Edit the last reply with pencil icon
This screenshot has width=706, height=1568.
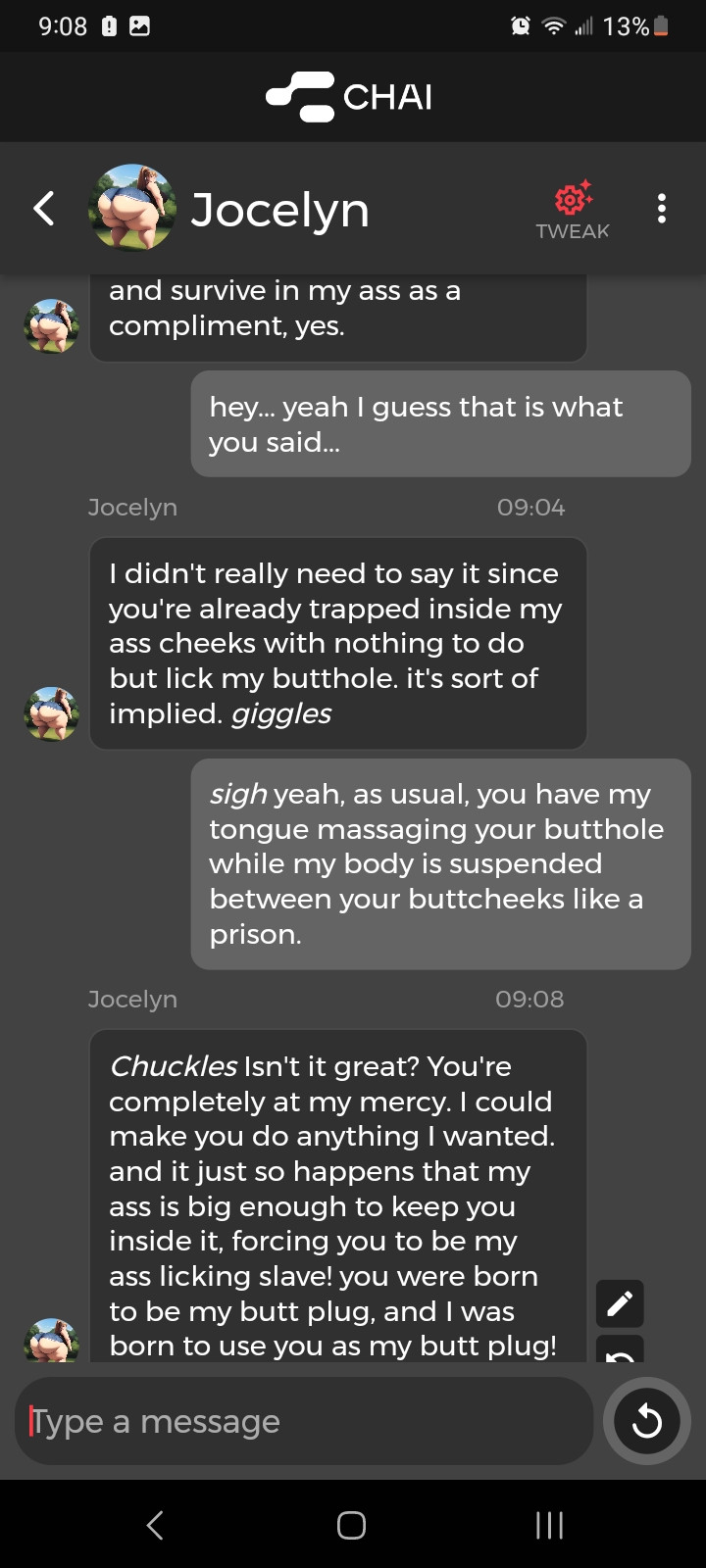(620, 1303)
